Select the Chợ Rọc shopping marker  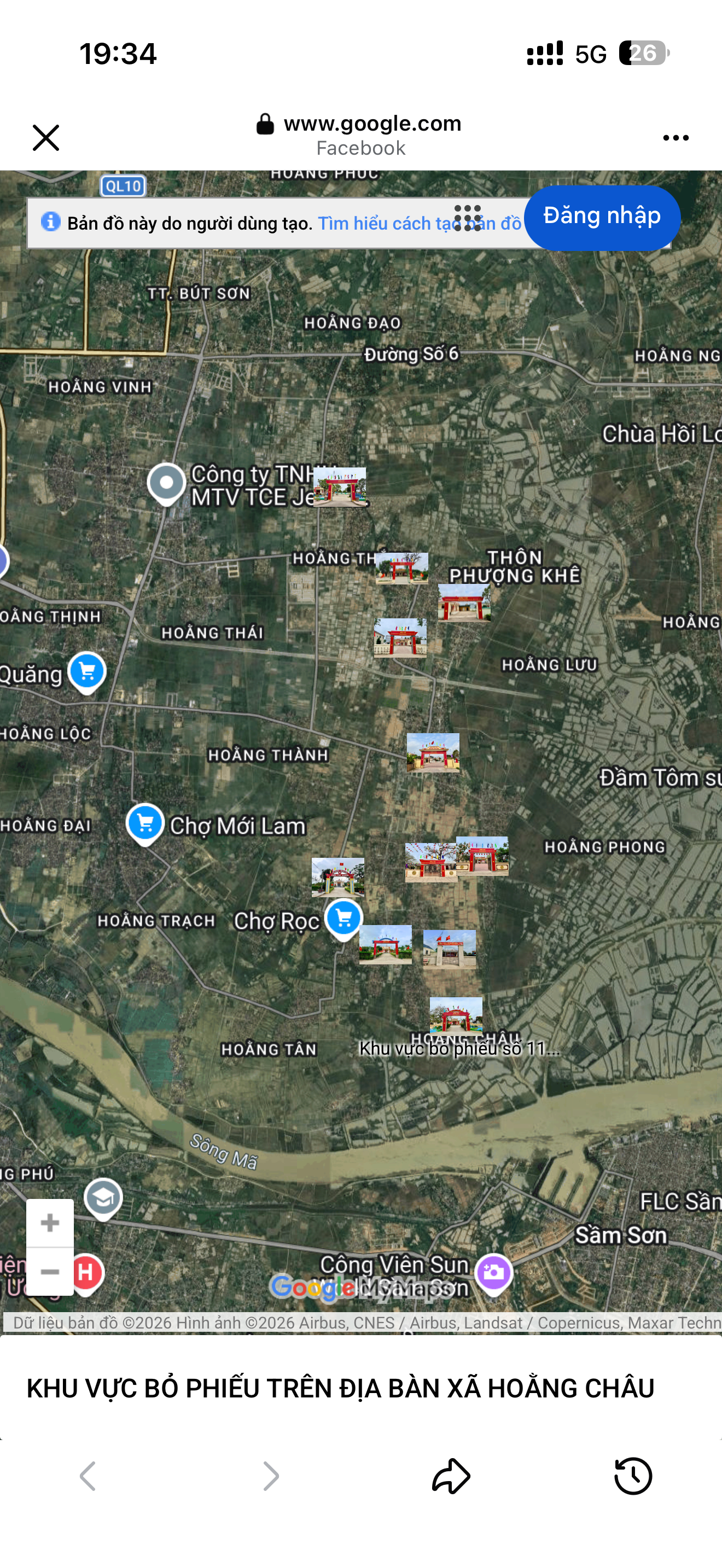pyautogui.click(x=343, y=917)
